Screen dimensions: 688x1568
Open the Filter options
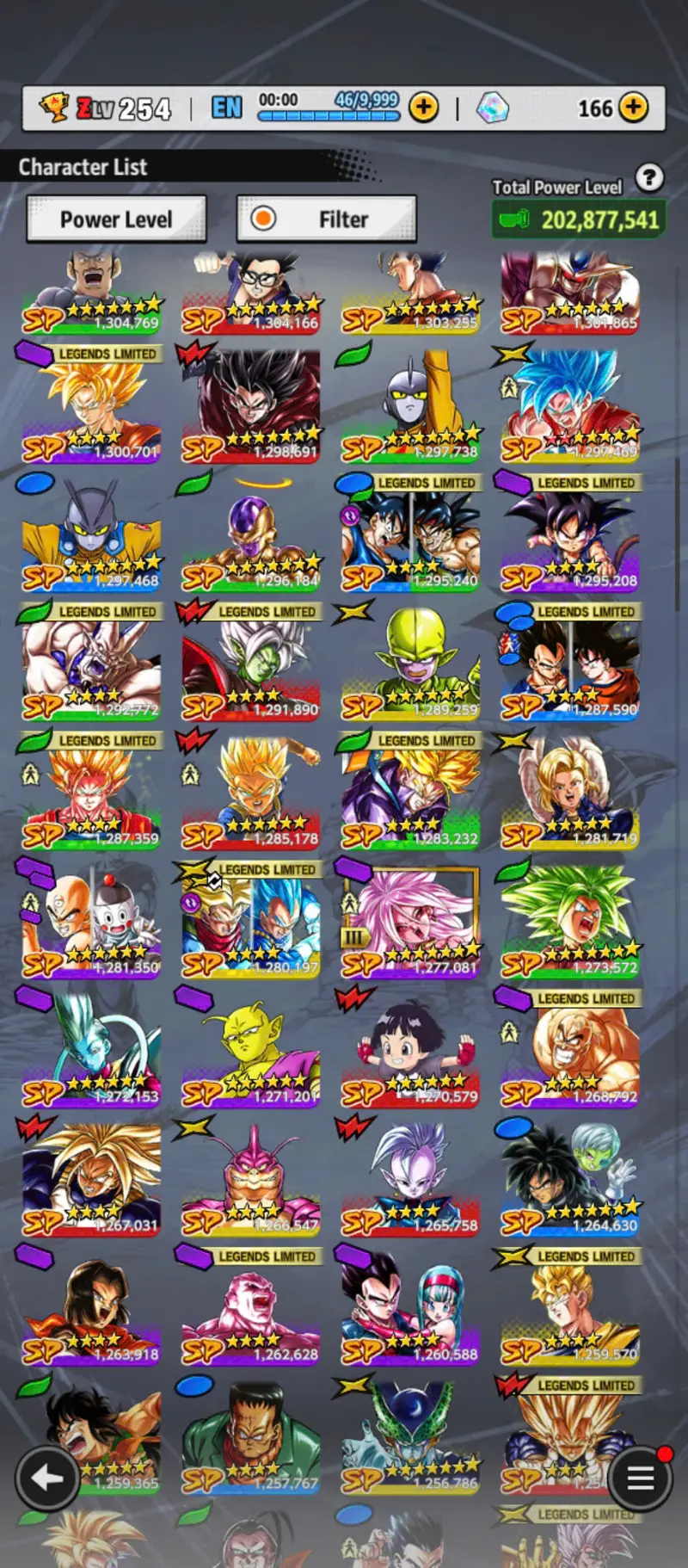click(x=327, y=219)
